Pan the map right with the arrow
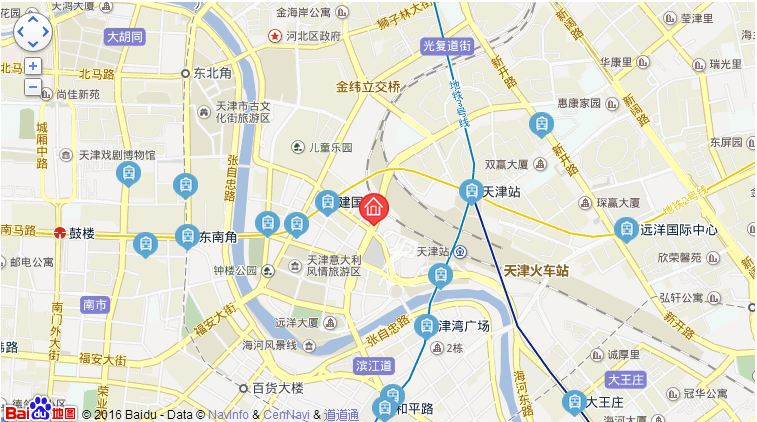 (44, 32)
